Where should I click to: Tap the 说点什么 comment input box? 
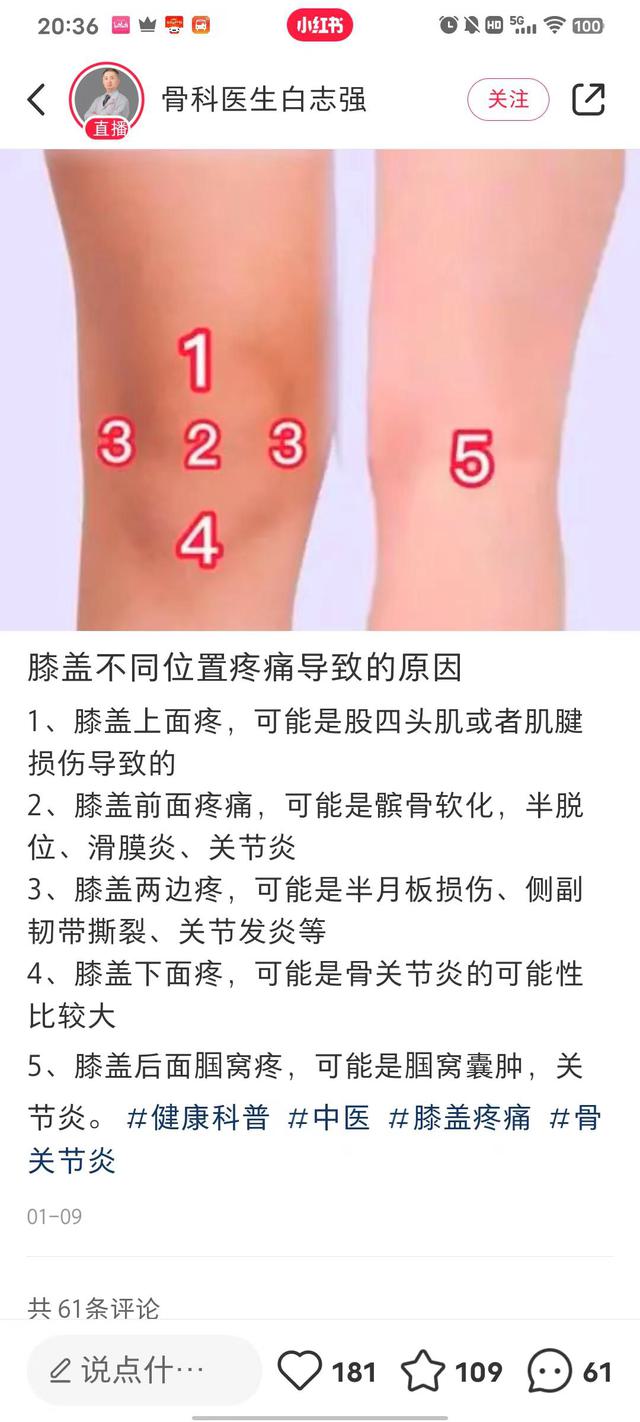point(143,1371)
